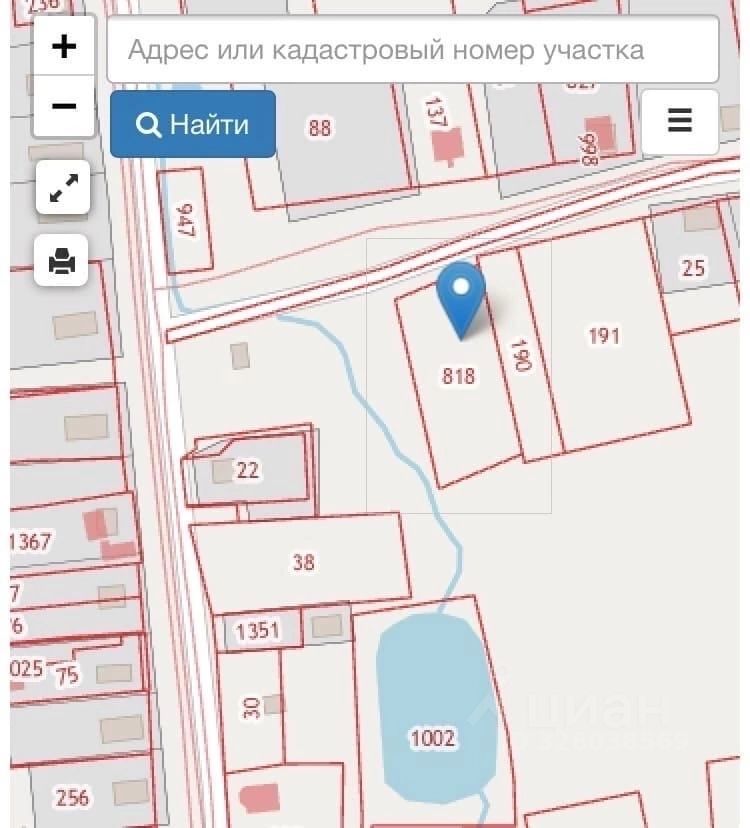
Task: Tap the address or cadastral number field
Action: click(412, 49)
